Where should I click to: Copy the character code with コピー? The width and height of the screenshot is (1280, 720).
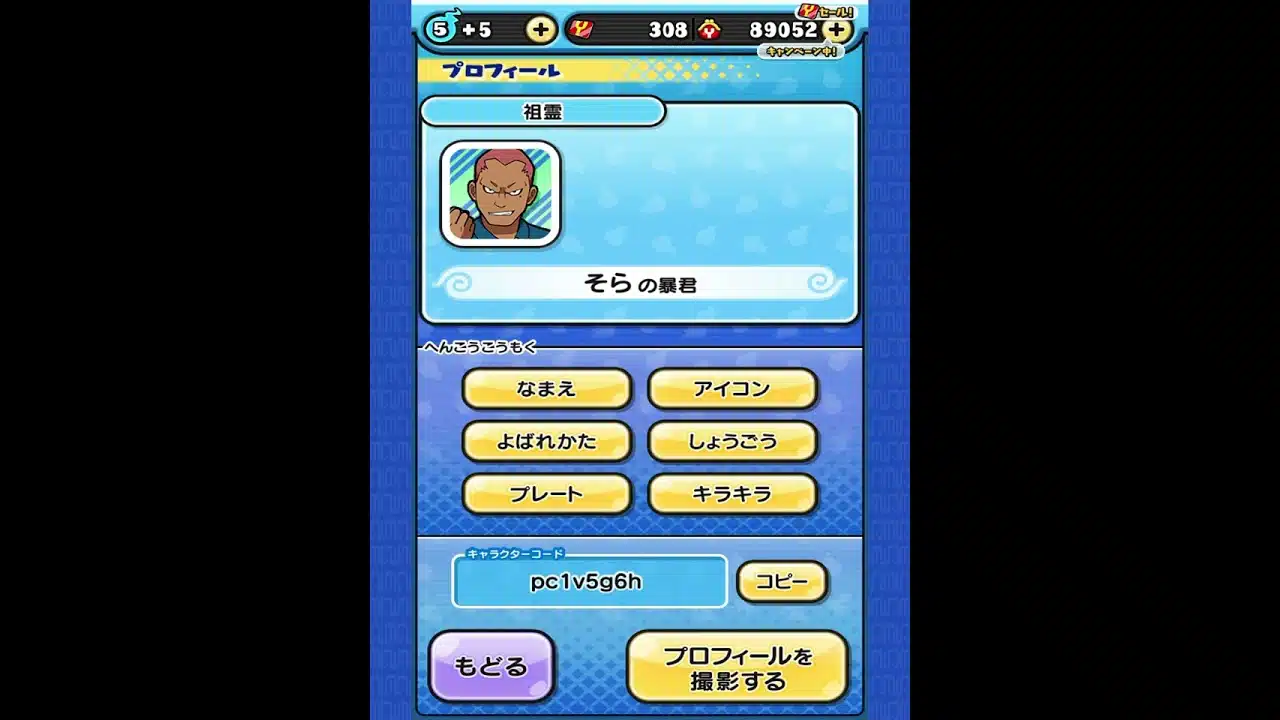pyautogui.click(x=782, y=582)
